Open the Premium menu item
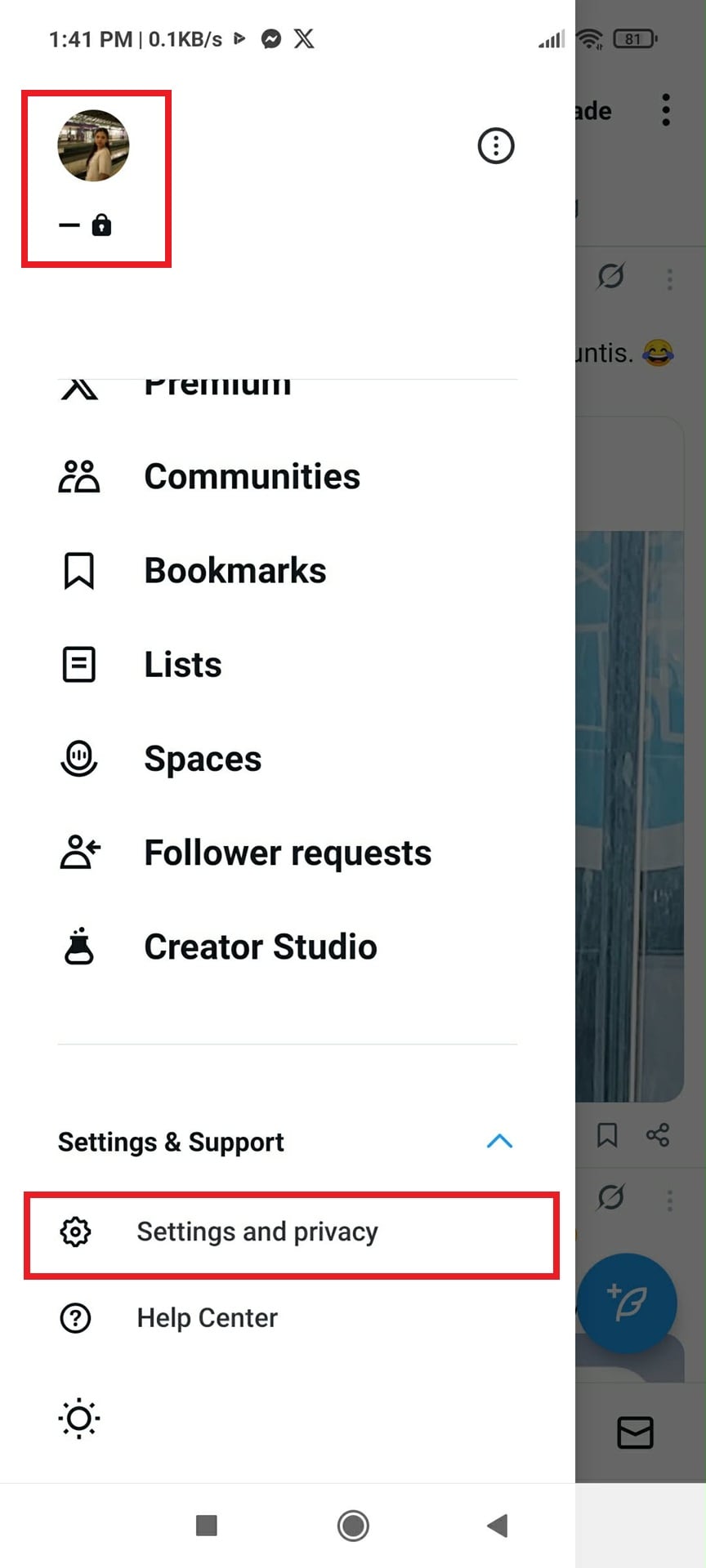 [215, 384]
